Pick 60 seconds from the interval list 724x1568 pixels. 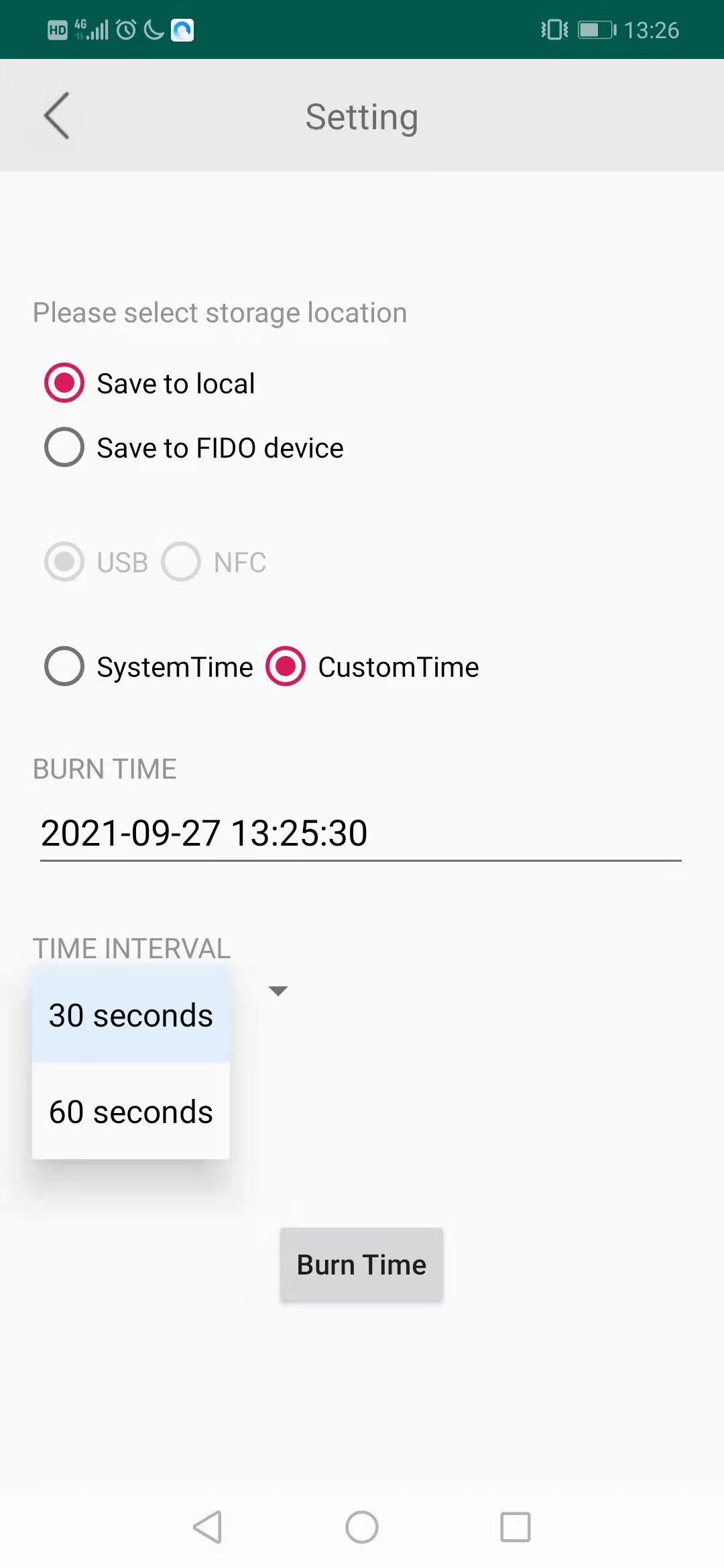click(x=131, y=1112)
